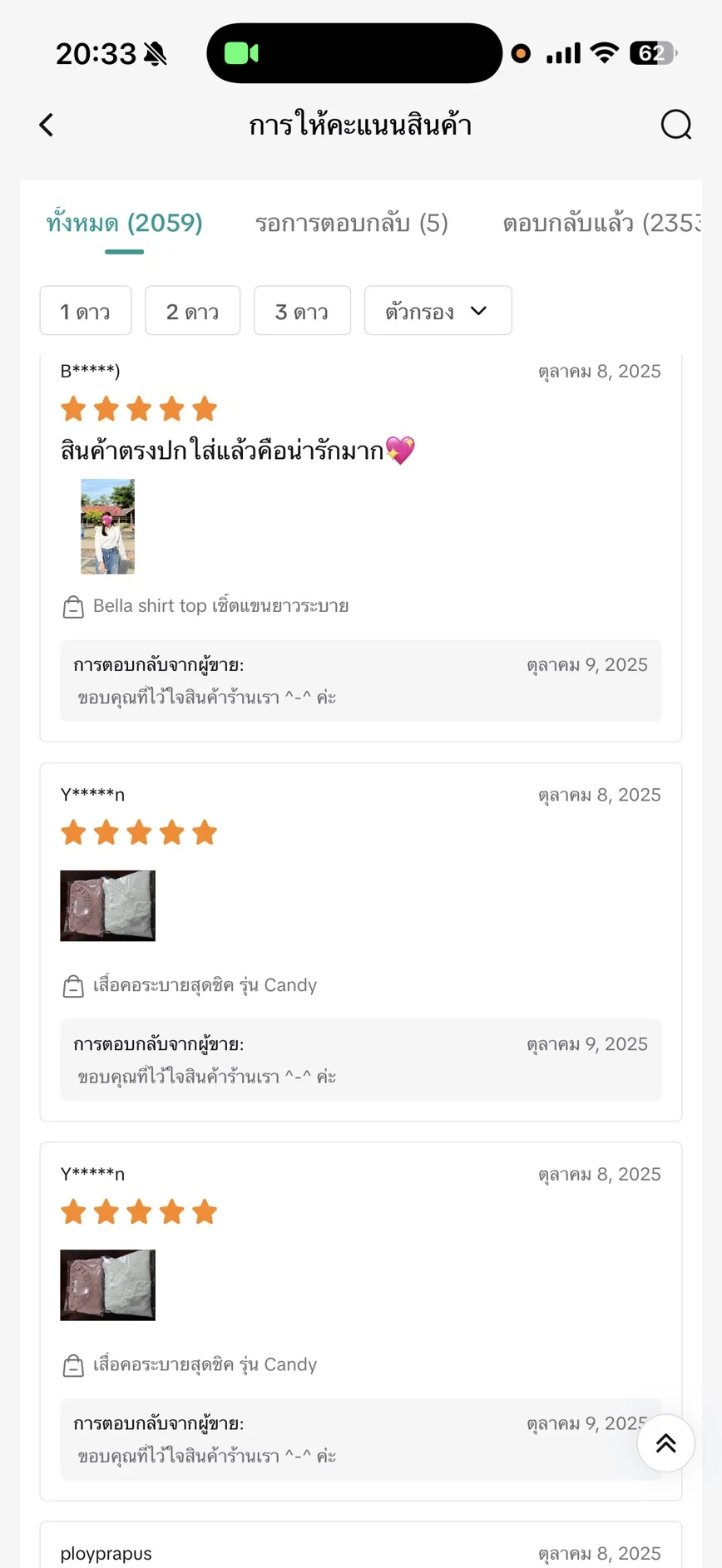
Task: Tap the back arrow to exit ratings page
Action: (46, 125)
